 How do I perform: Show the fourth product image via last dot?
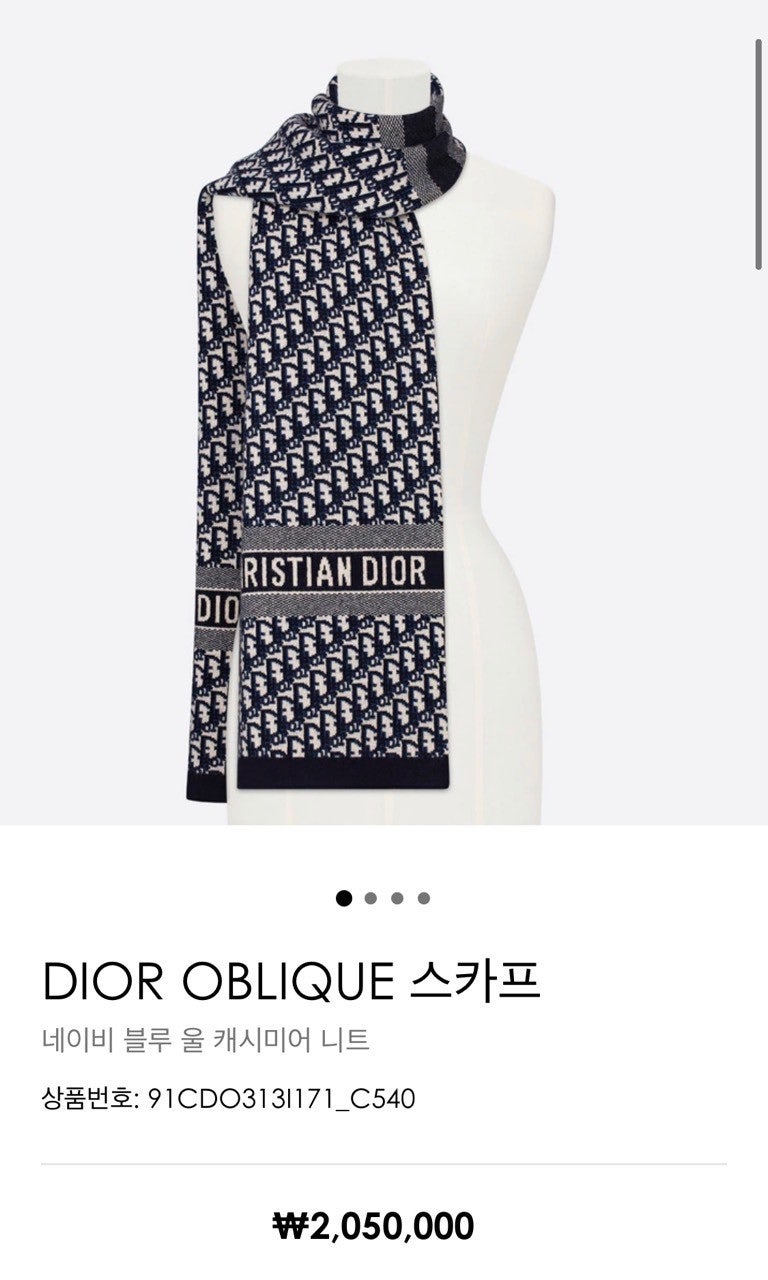click(x=424, y=898)
